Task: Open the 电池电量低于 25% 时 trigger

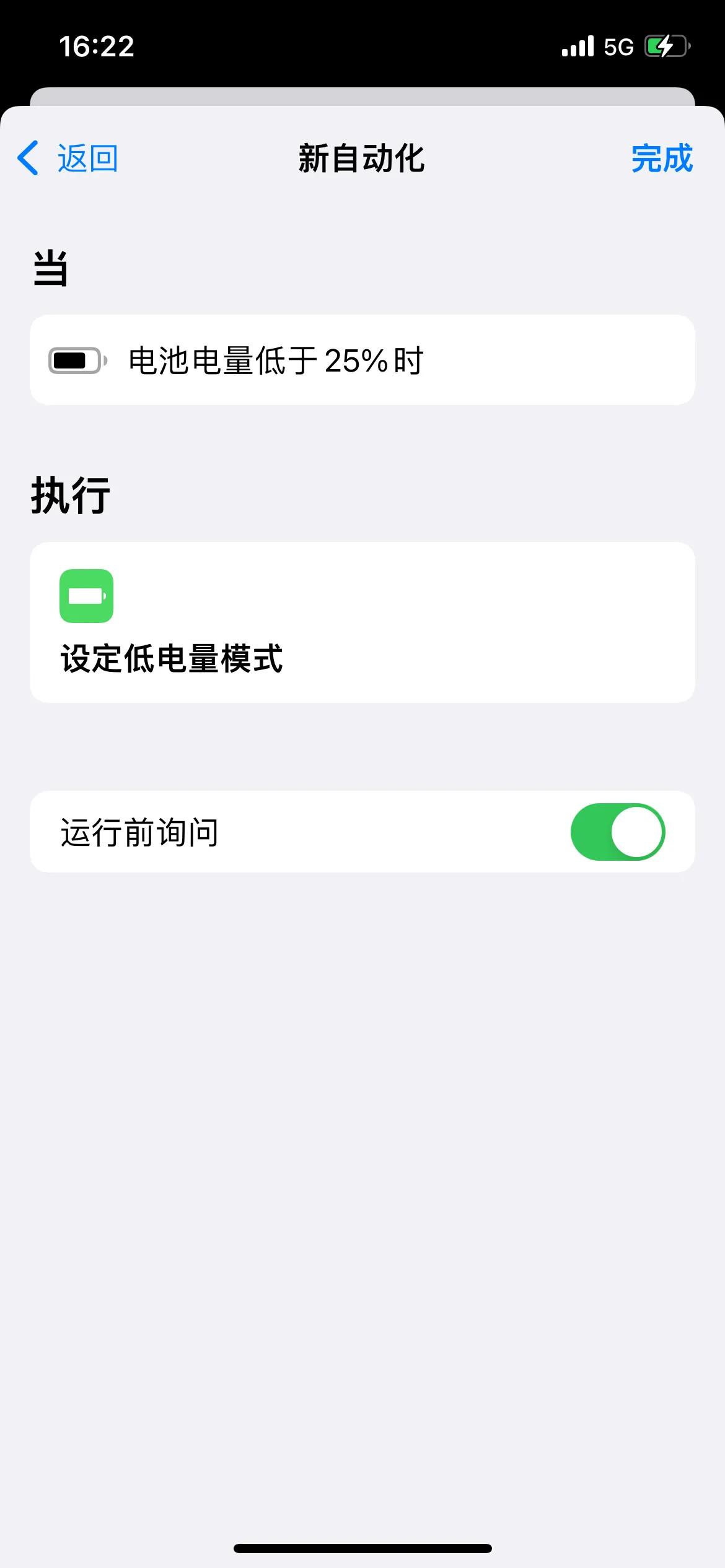Action: click(x=362, y=359)
